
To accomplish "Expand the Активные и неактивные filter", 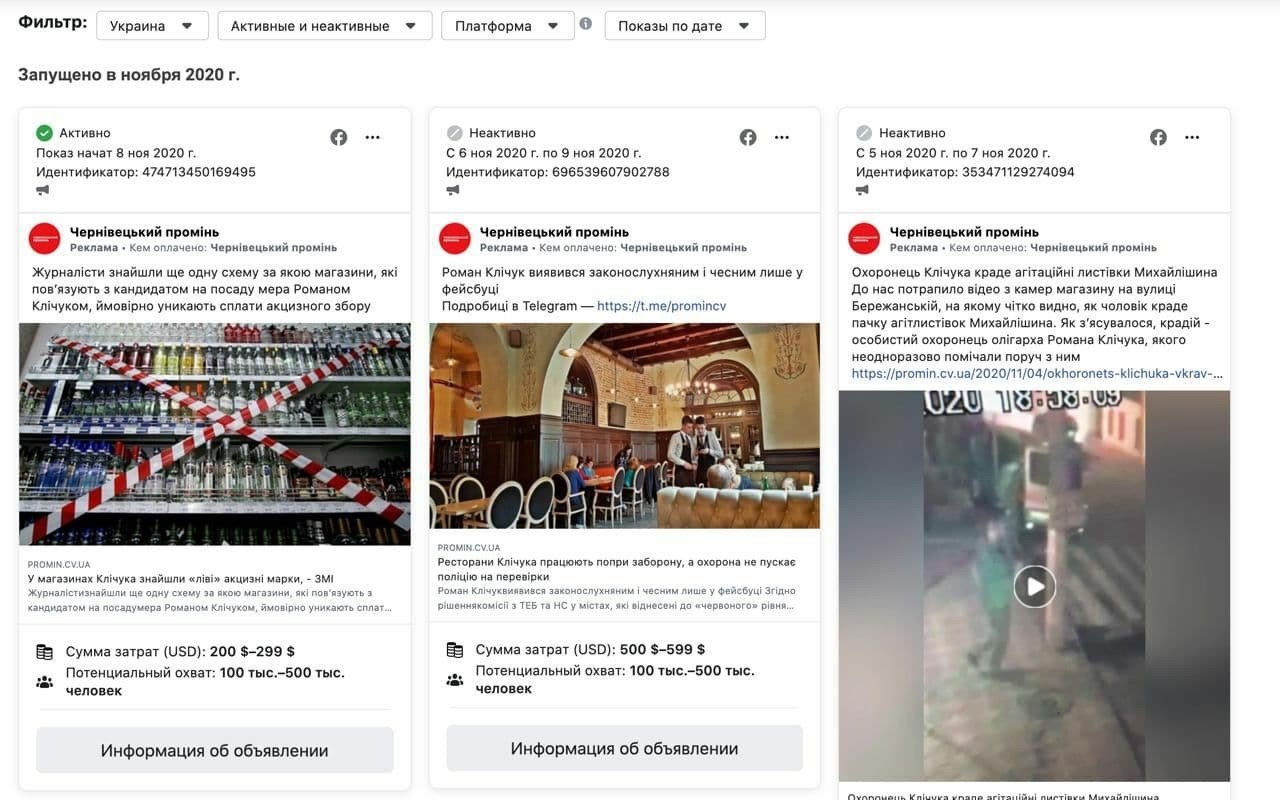I will coord(324,26).
